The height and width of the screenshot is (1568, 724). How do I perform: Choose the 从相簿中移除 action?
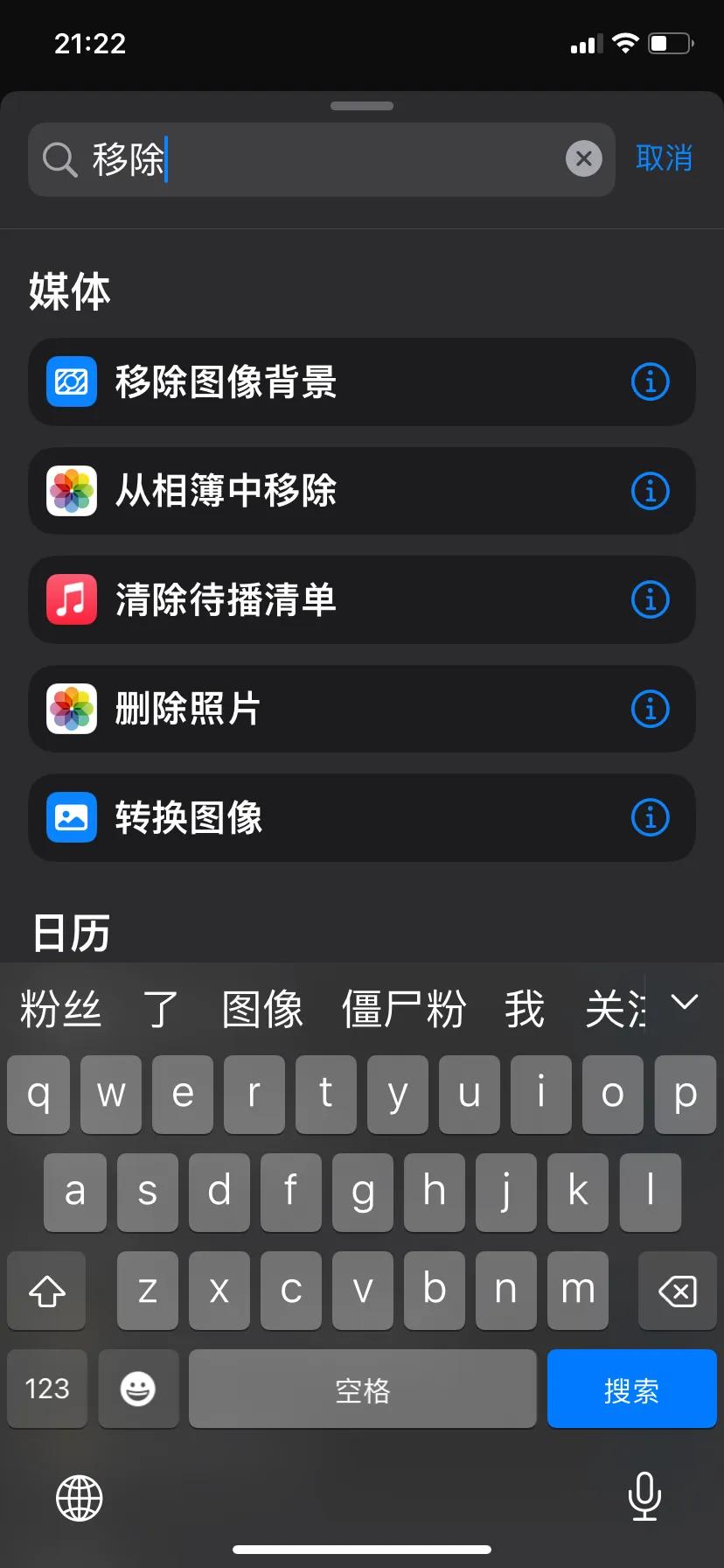click(332, 491)
